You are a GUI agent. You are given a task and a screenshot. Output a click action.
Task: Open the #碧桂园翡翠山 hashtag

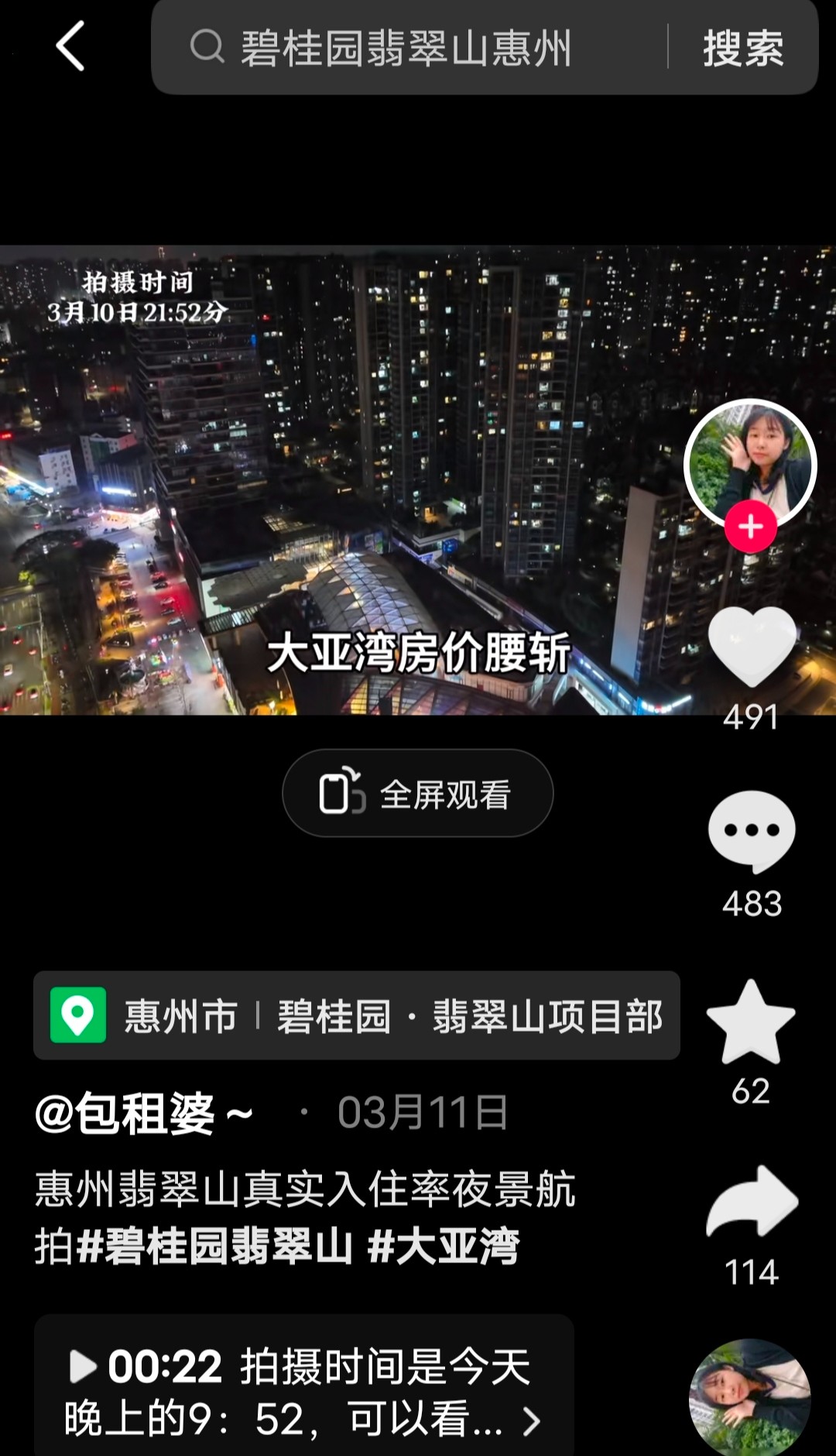tap(215, 1246)
